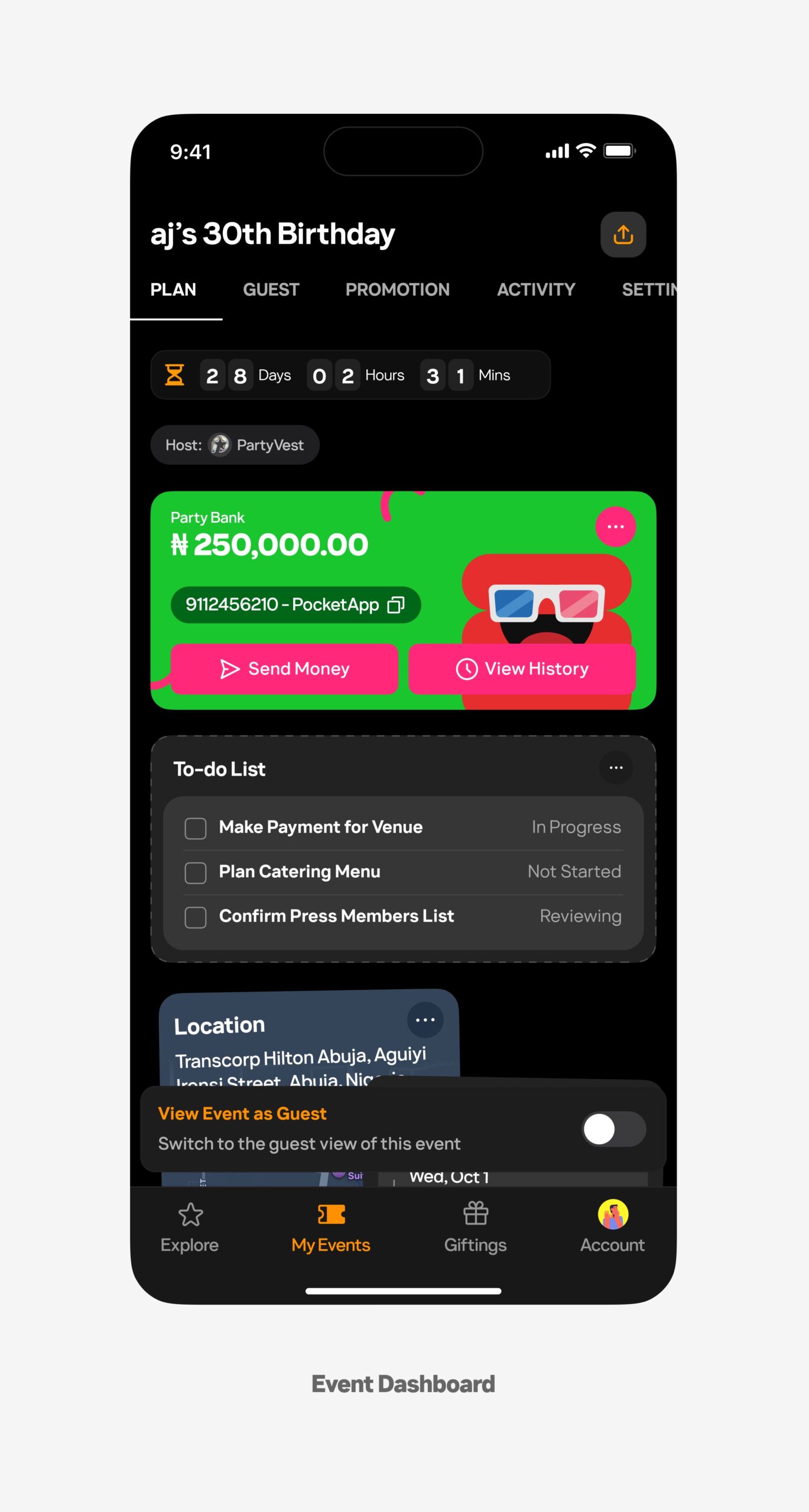Image resolution: width=809 pixels, height=1512 pixels.
Task: View History of Party Bank
Action: [522, 669]
